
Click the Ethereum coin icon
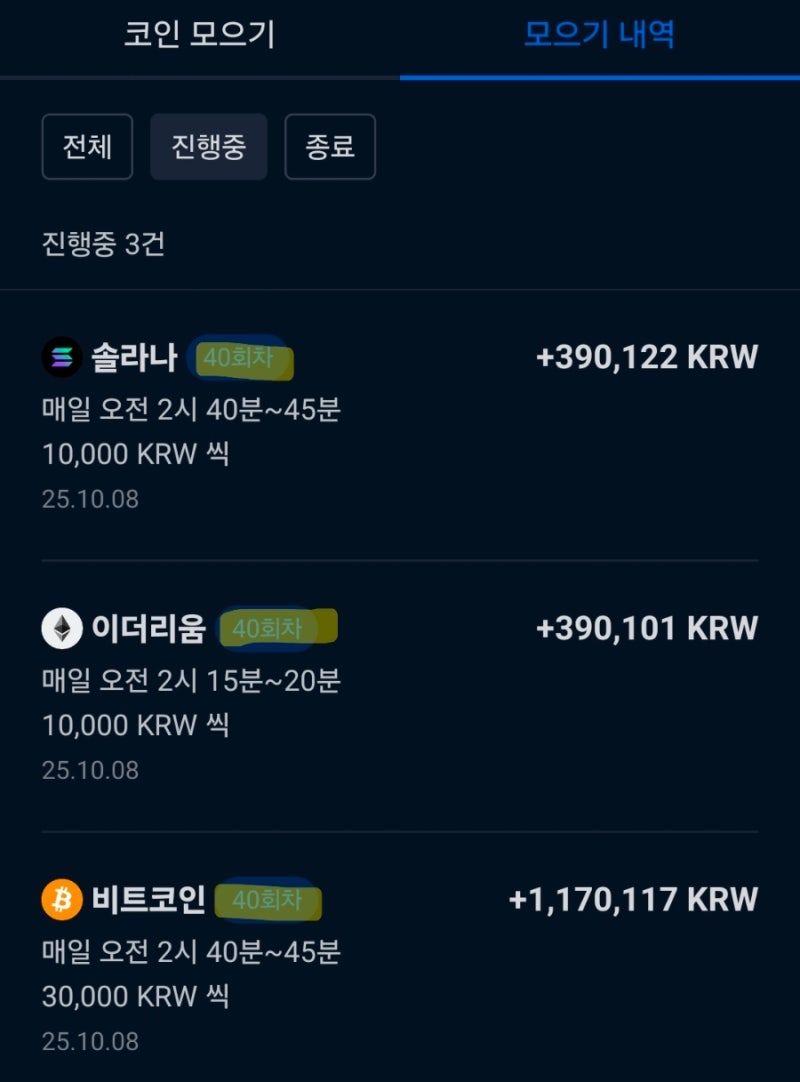click(62, 630)
